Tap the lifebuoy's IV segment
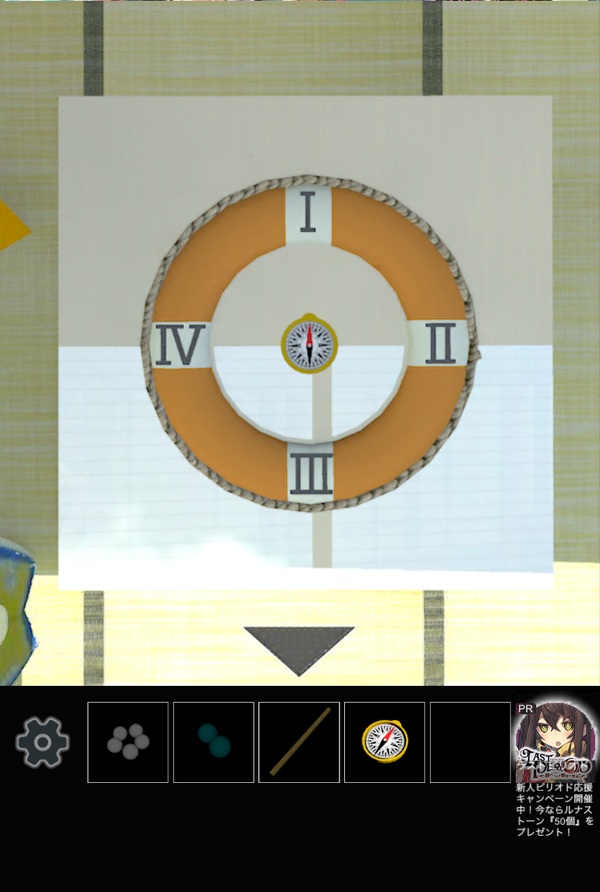 181,345
